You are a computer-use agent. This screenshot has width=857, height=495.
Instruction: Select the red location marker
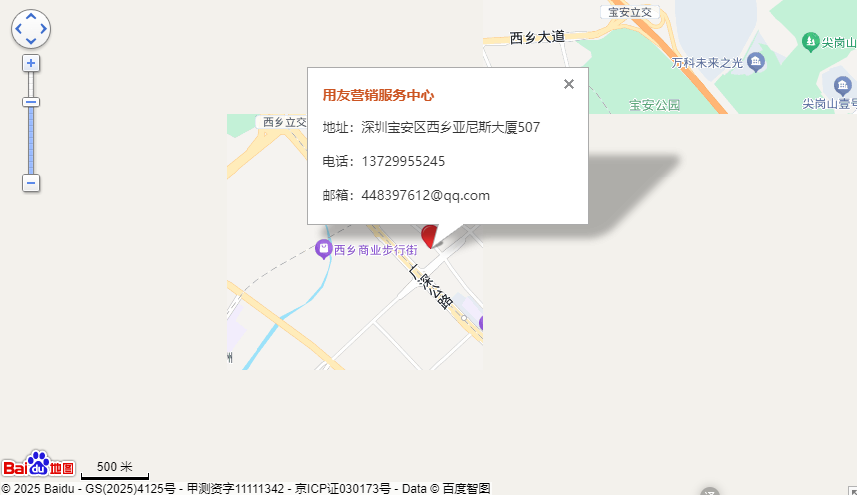[x=429, y=236]
